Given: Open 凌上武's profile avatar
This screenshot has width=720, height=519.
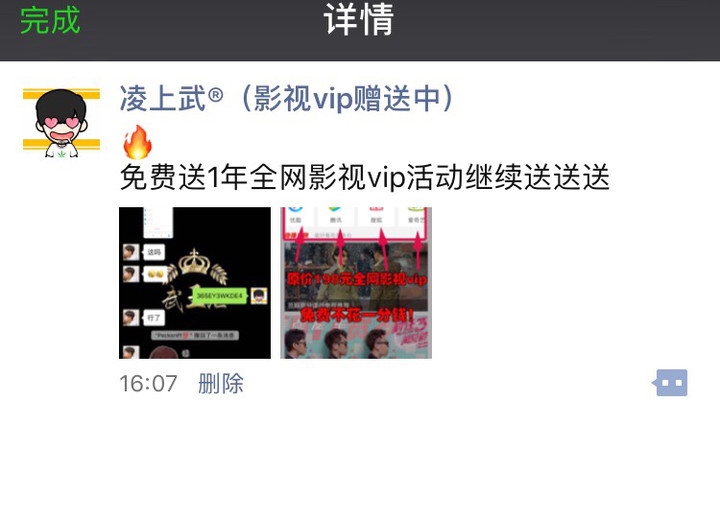Looking at the screenshot, I should tap(61, 123).
